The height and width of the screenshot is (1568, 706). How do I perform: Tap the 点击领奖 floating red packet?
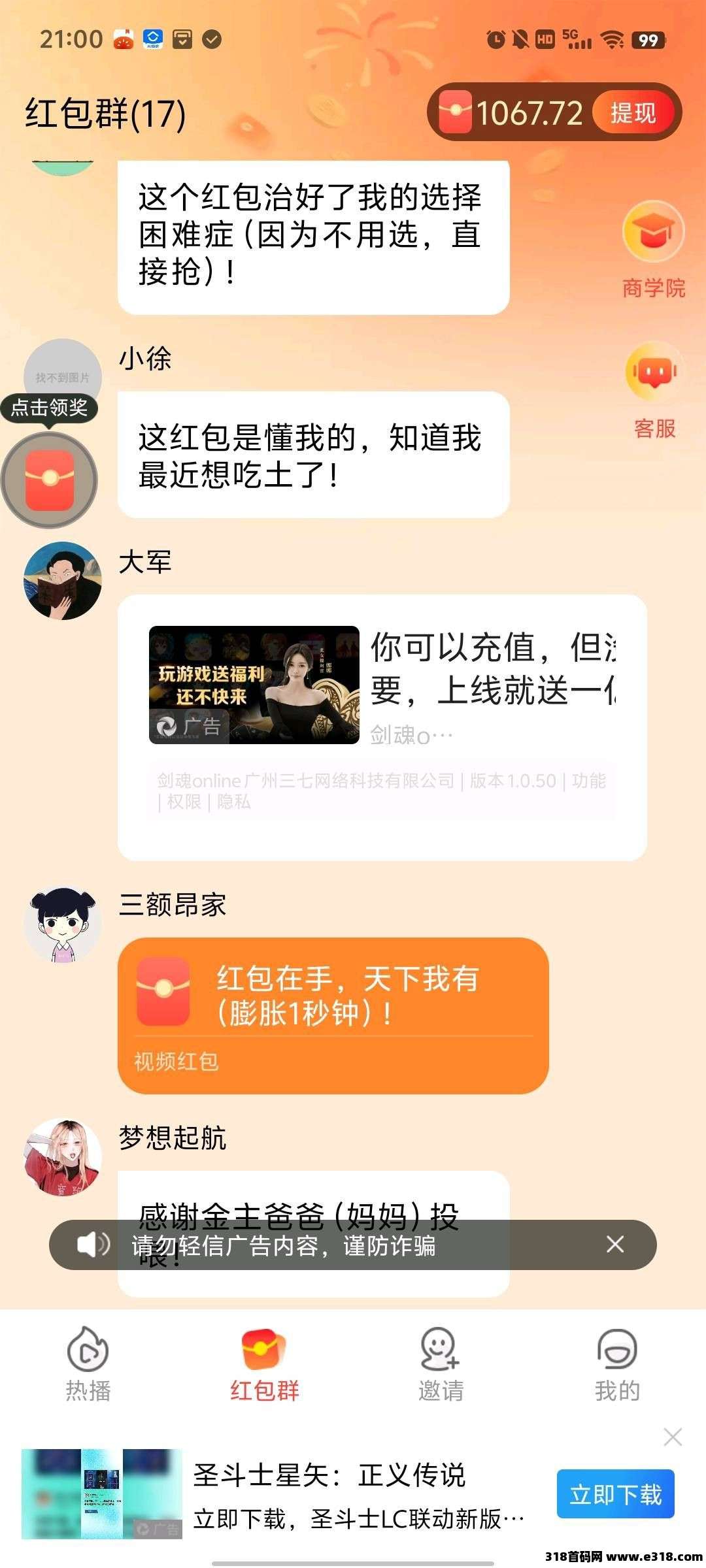(x=49, y=480)
